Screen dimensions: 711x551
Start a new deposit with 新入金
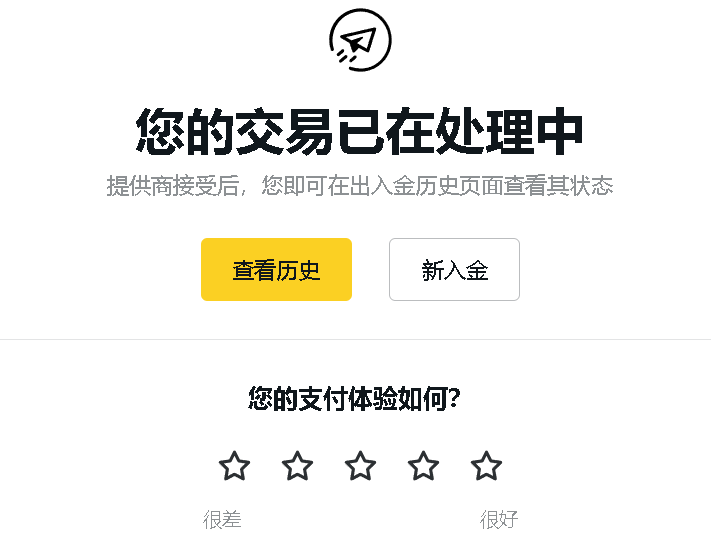click(x=454, y=270)
